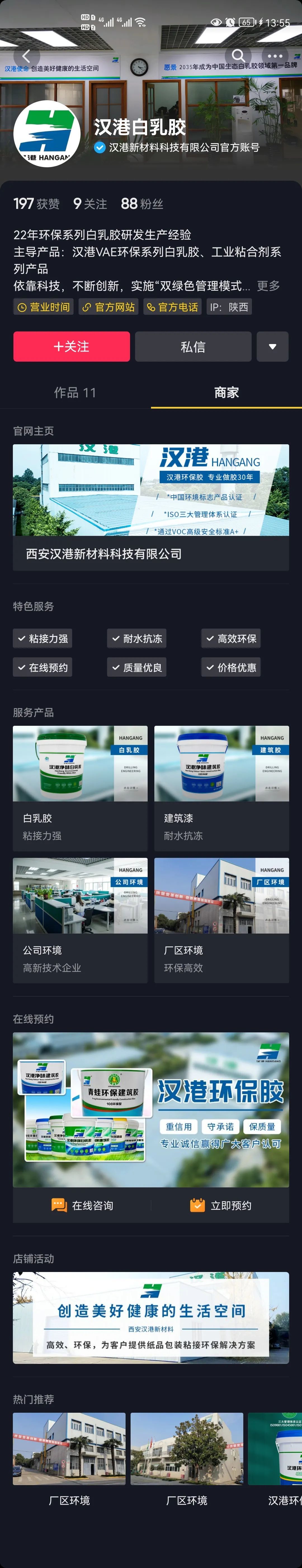Book now with 立即预约
Screen dimensions: 302x1568
click(x=221, y=1205)
